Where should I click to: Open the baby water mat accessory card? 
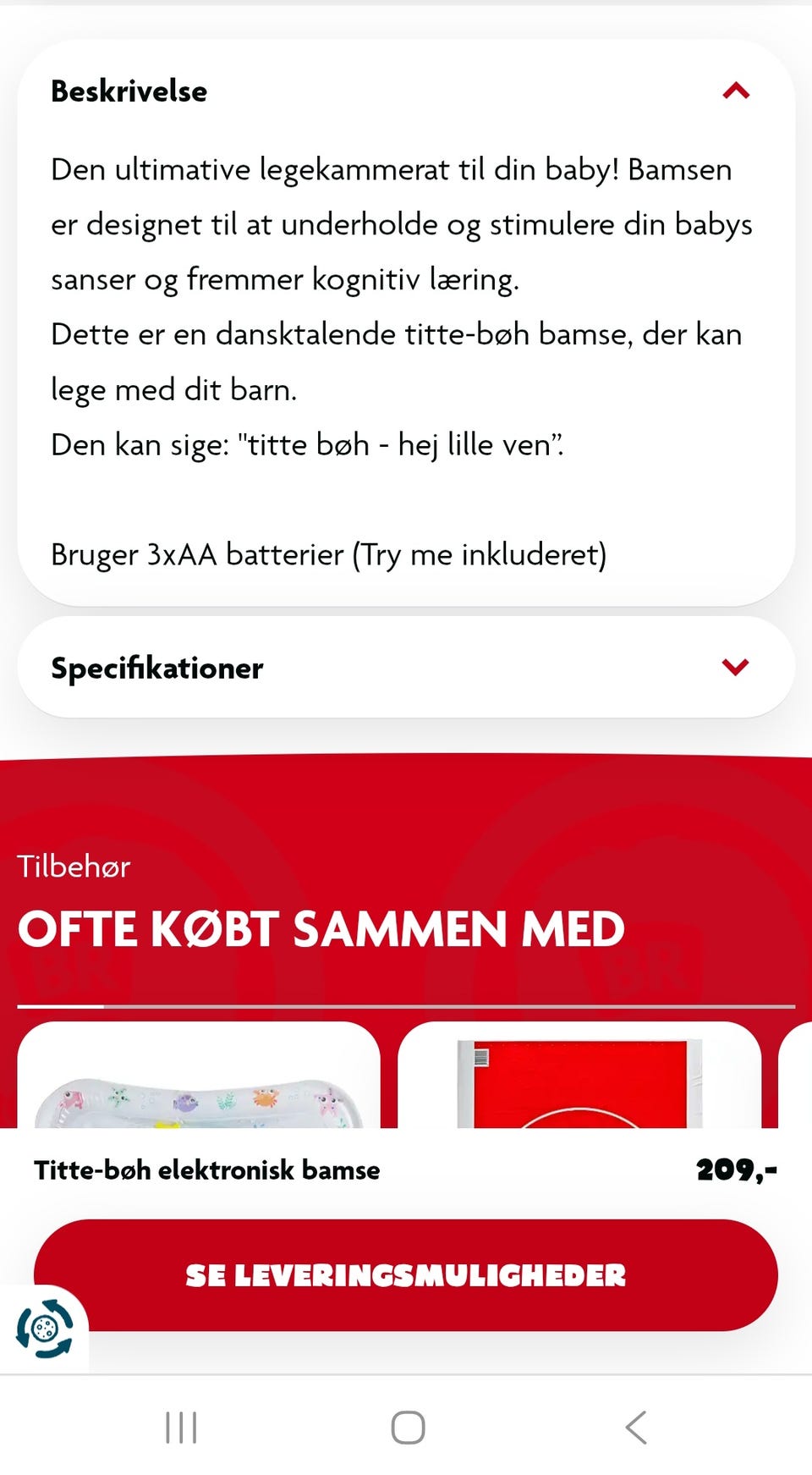pyautogui.click(x=199, y=1075)
